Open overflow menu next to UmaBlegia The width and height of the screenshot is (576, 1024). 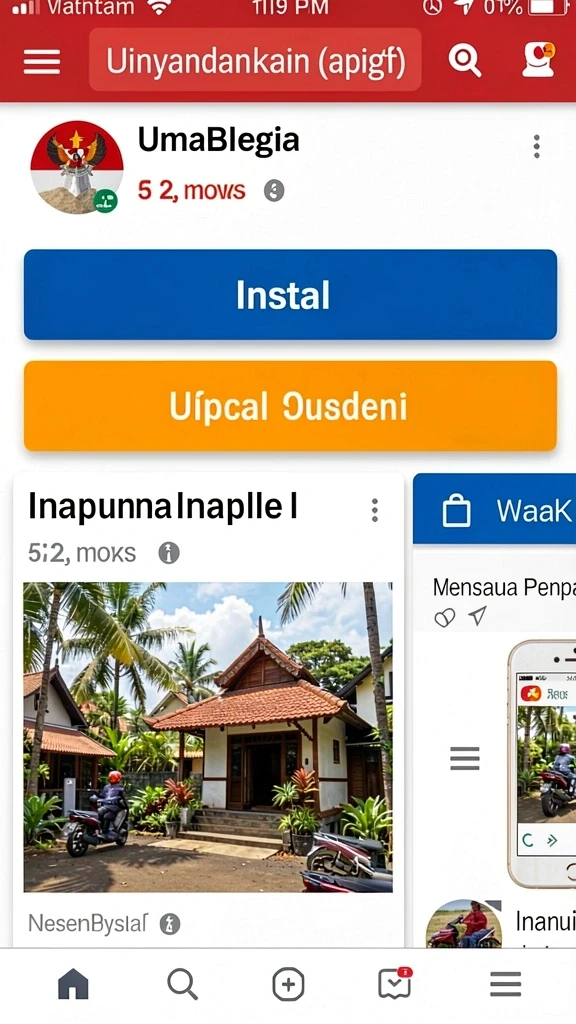coord(536,147)
